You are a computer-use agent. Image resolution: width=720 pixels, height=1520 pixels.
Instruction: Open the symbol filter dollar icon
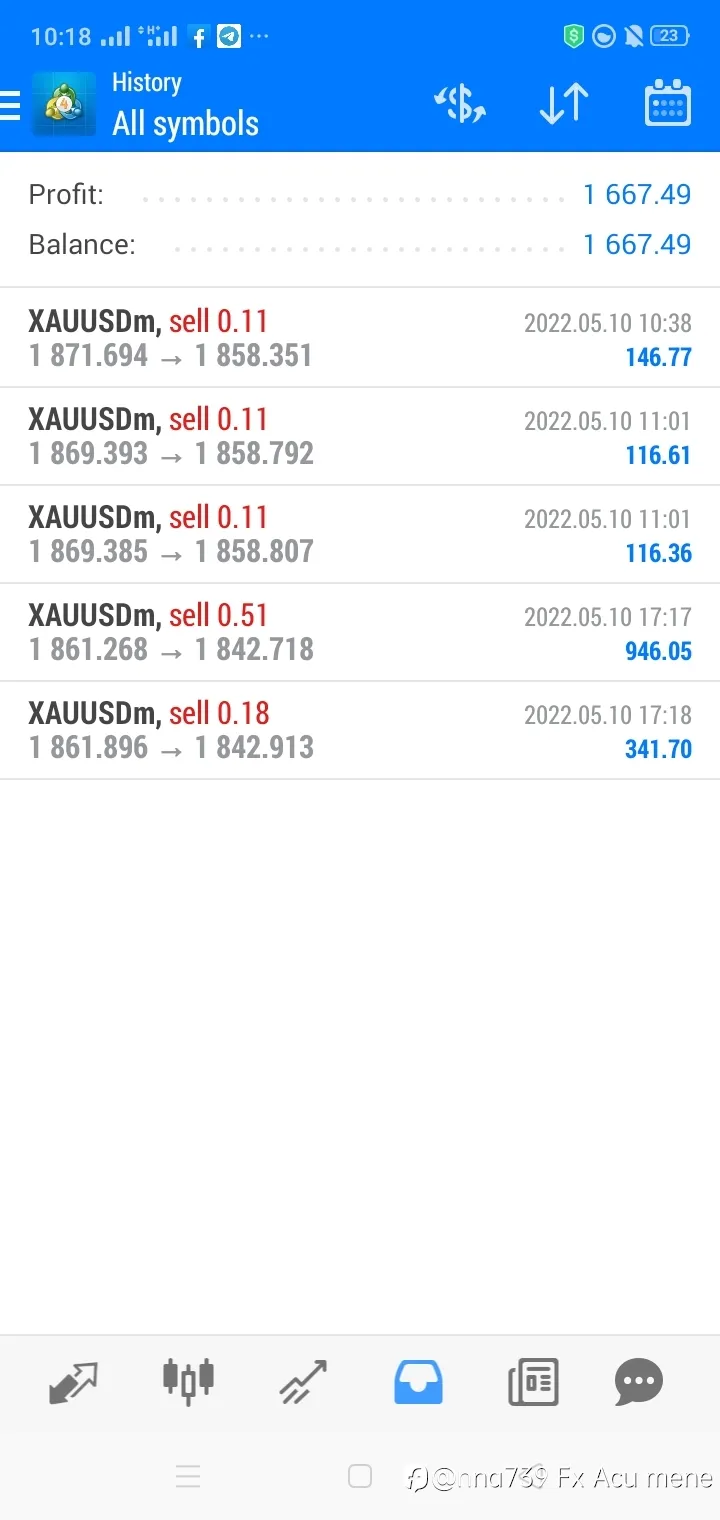coord(460,104)
